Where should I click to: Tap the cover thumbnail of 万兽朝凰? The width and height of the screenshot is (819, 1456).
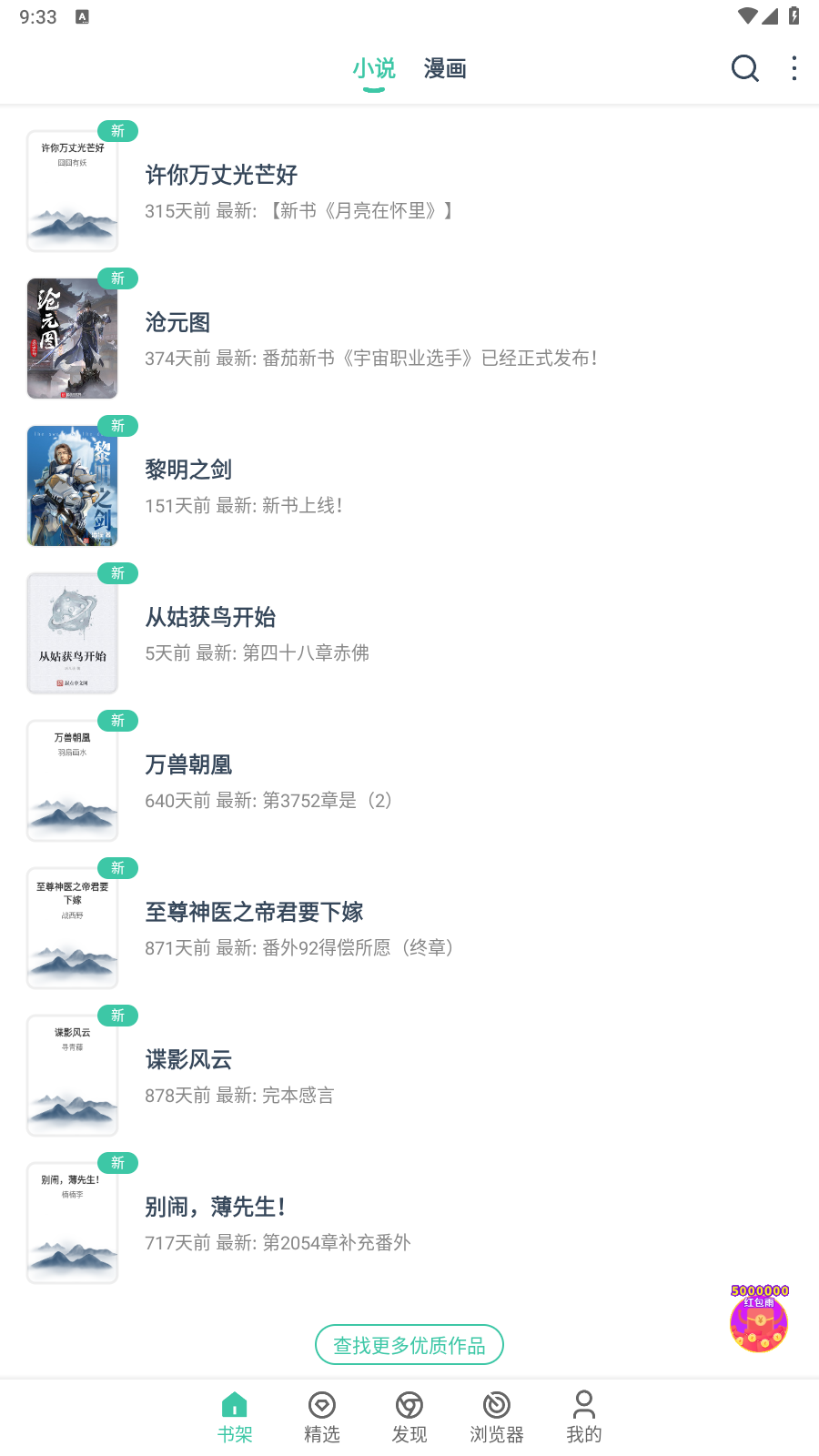click(x=72, y=780)
